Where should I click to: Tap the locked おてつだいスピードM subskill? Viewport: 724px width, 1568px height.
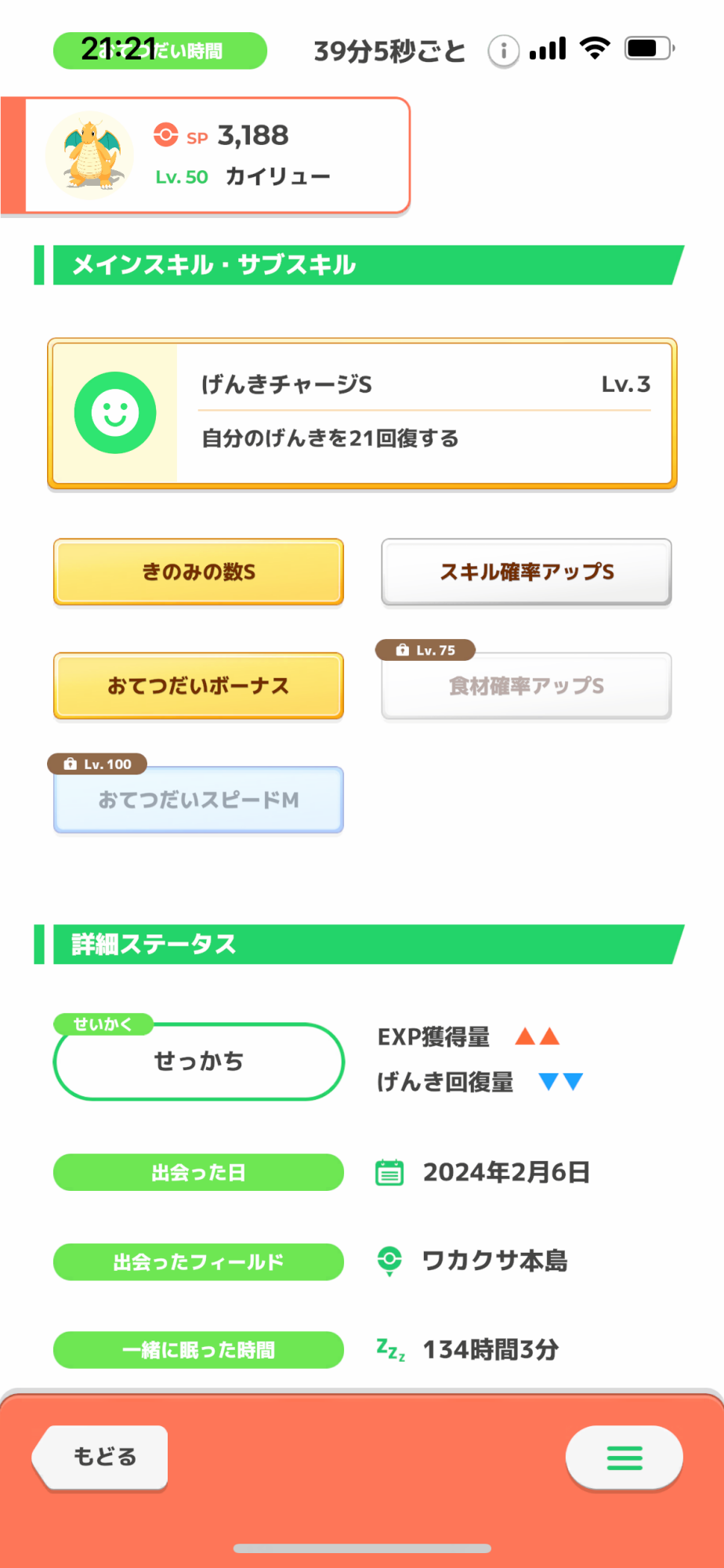(x=198, y=800)
